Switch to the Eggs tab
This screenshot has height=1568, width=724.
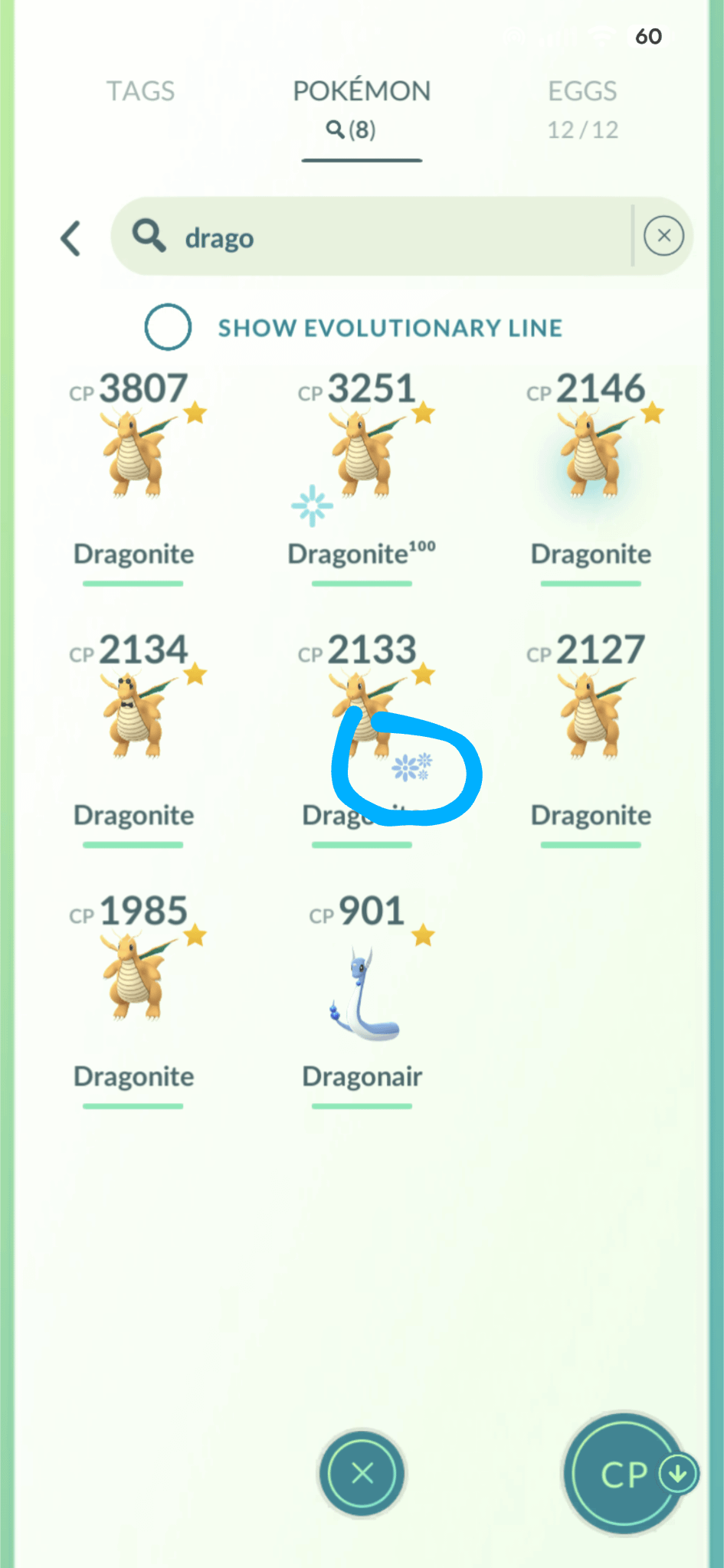(582, 107)
